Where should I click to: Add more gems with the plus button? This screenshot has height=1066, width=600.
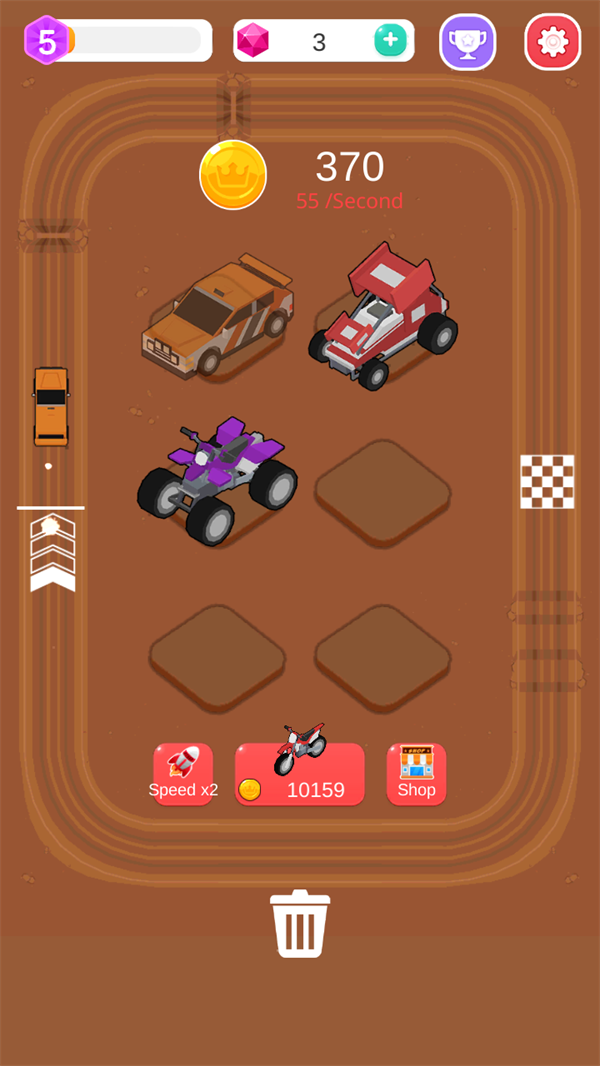(390, 41)
